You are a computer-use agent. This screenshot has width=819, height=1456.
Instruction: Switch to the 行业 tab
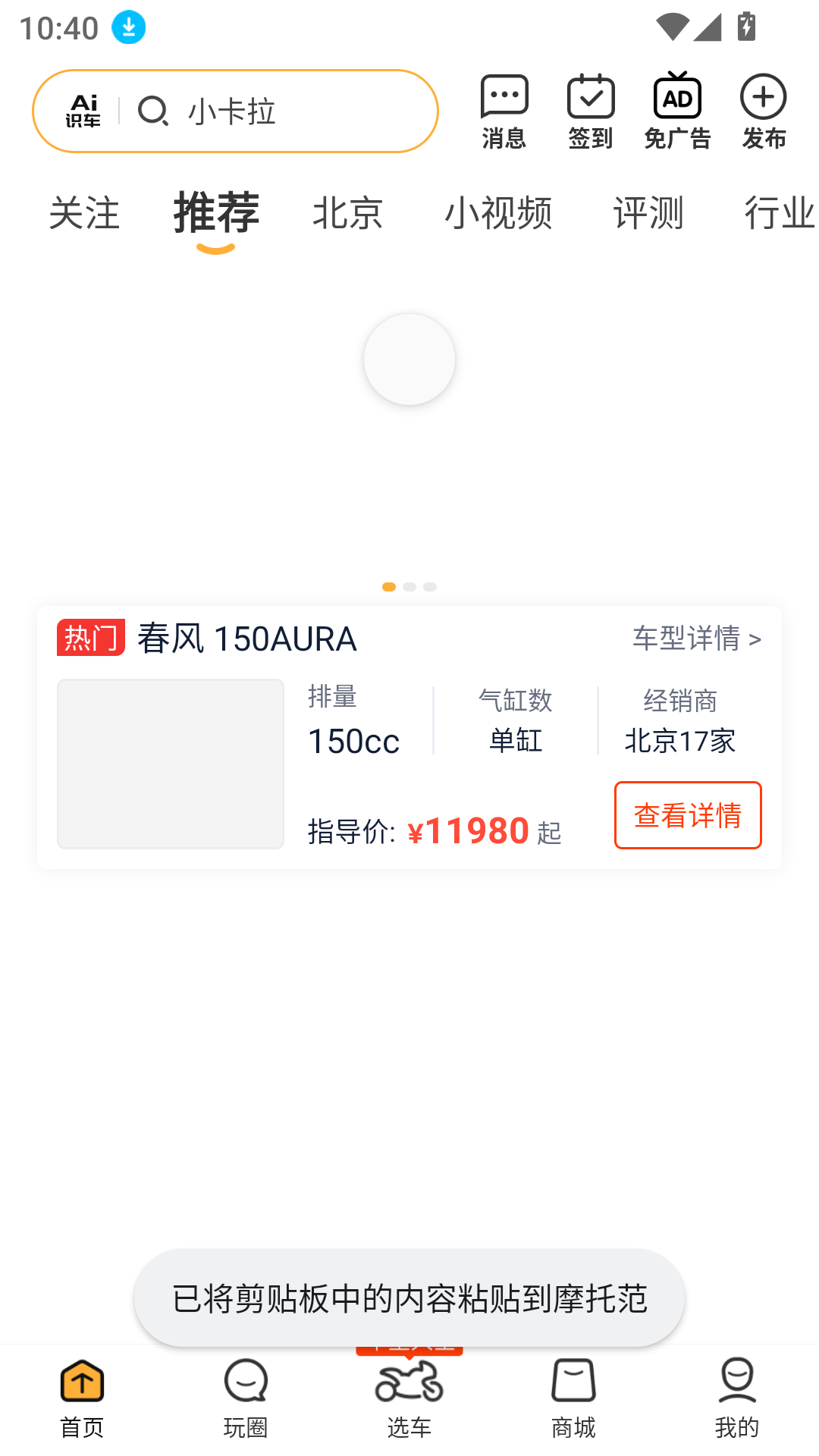[x=779, y=213]
